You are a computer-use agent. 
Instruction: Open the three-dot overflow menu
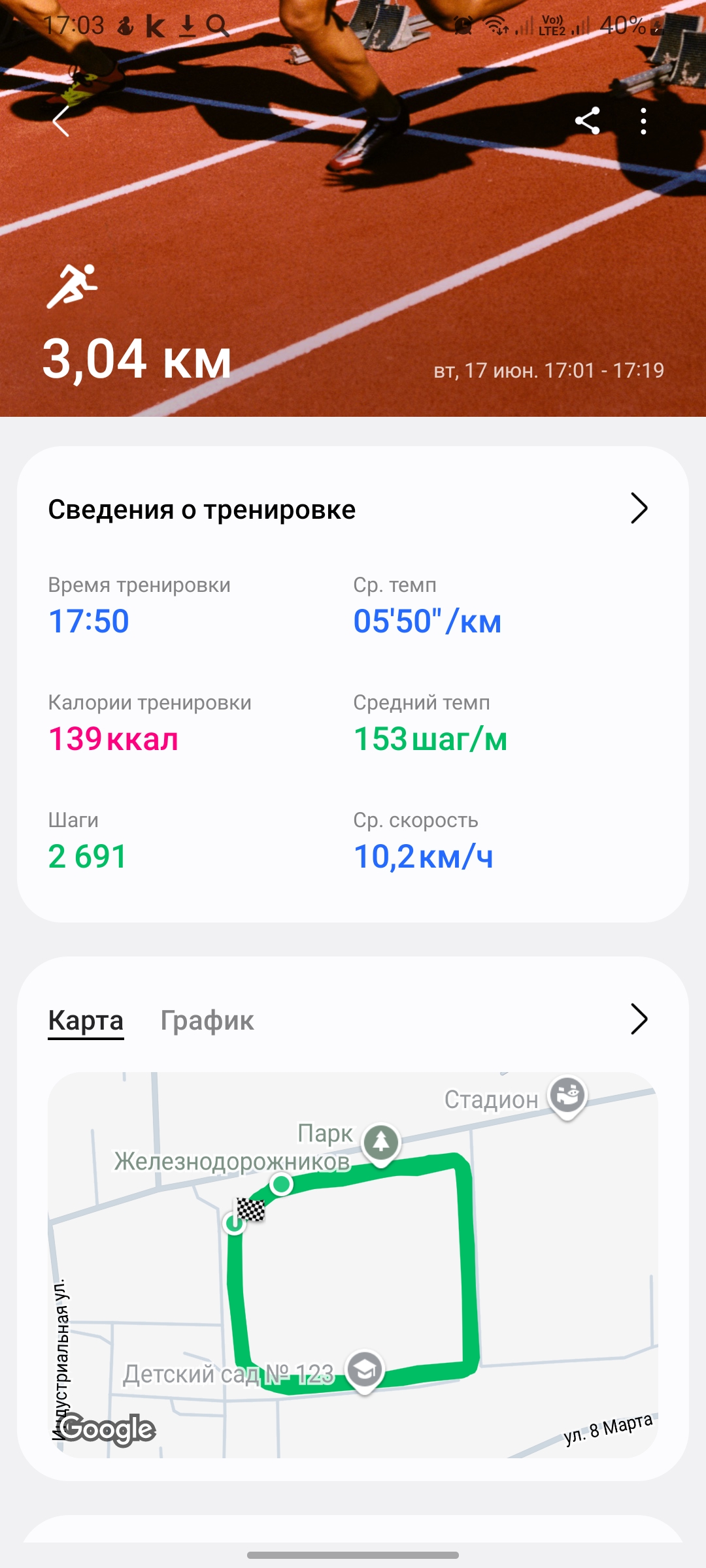click(644, 121)
